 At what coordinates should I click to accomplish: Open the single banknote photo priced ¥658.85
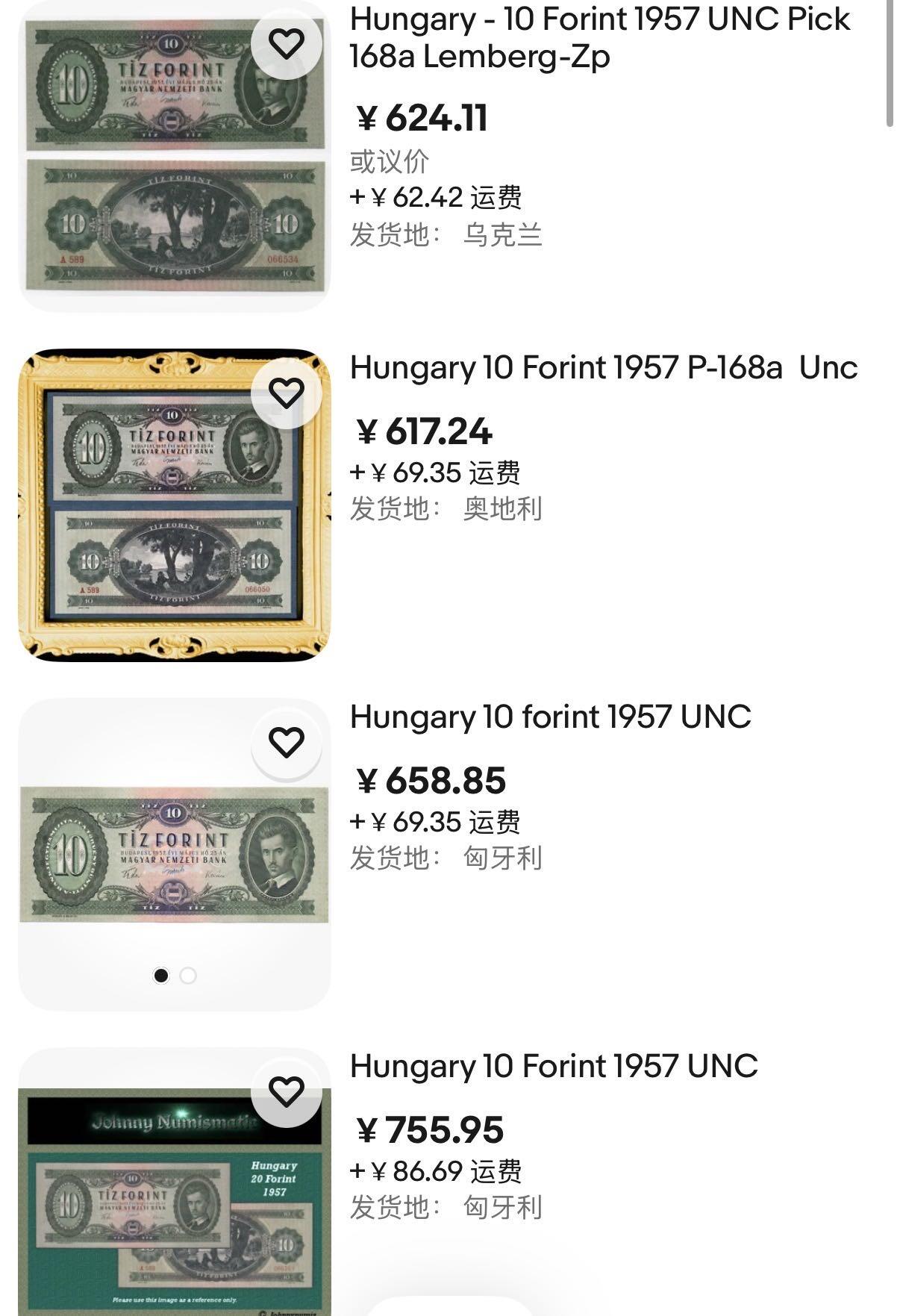pyautogui.click(x=174, y=854)
